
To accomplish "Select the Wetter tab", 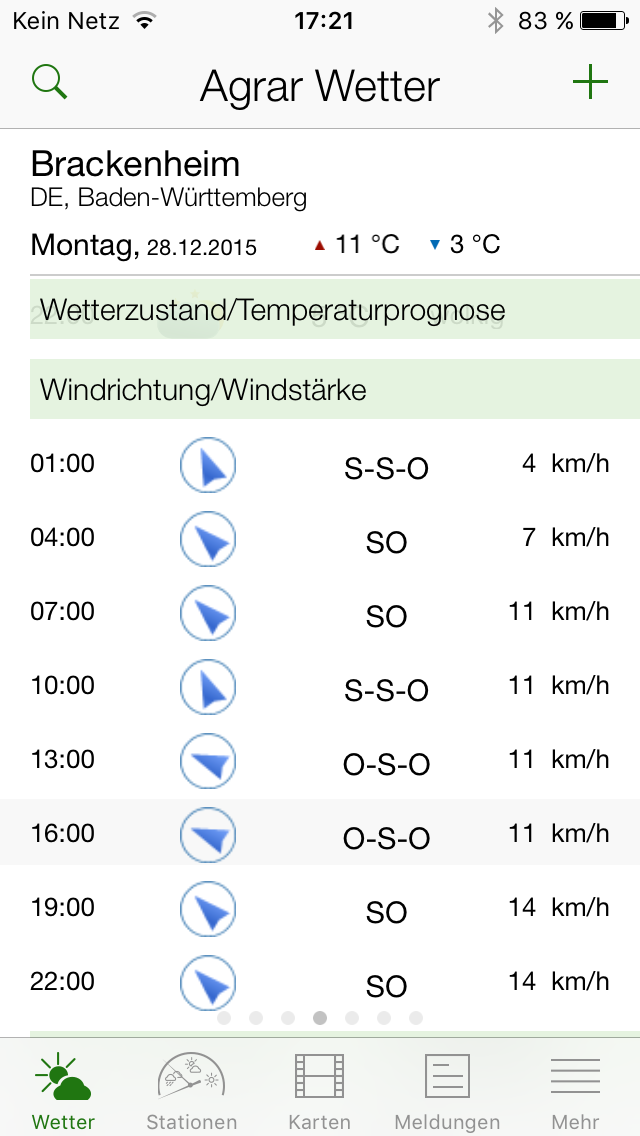I will click(64, 1090).
